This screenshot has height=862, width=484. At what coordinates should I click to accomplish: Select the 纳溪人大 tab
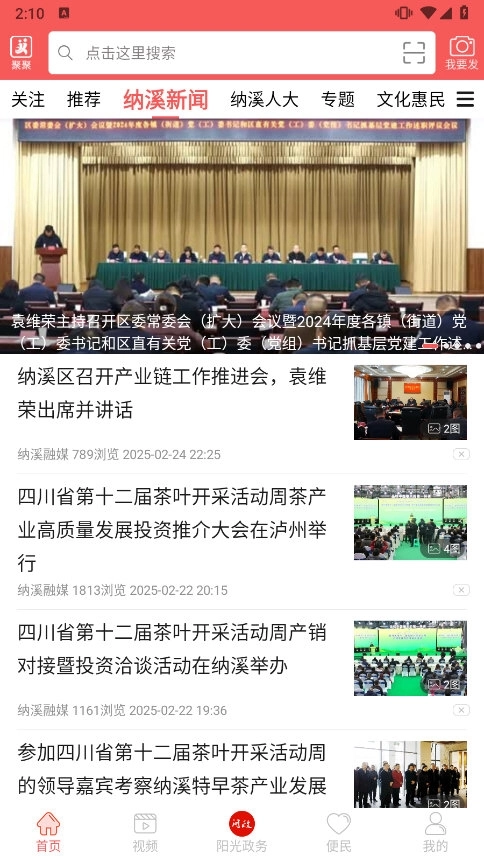pos(264,100)
